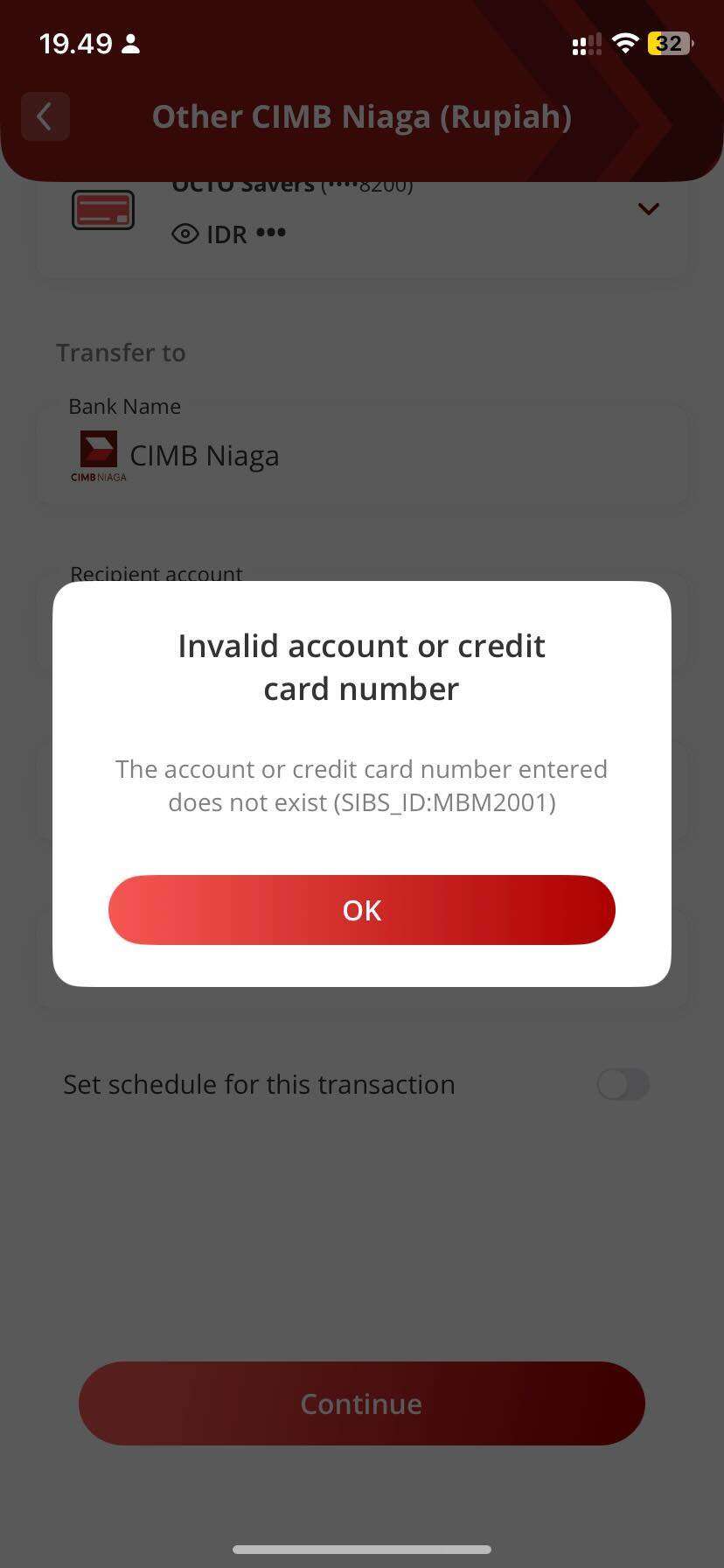This screenshot has width=724, height=1568.
Task: Go back using the header arrow
Action: [45, 116]
